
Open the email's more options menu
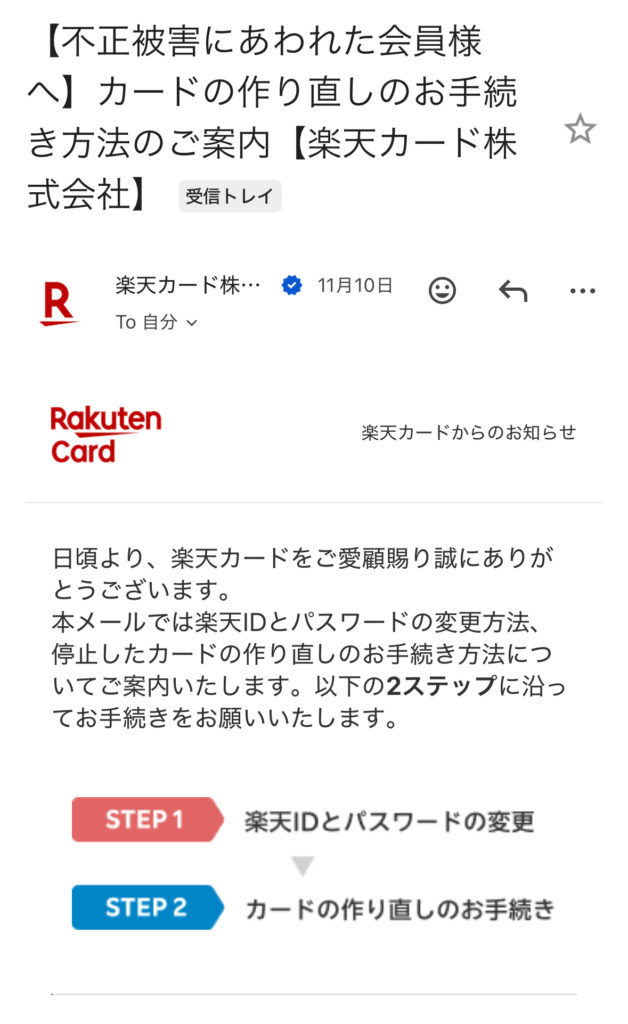click(582, 290)
